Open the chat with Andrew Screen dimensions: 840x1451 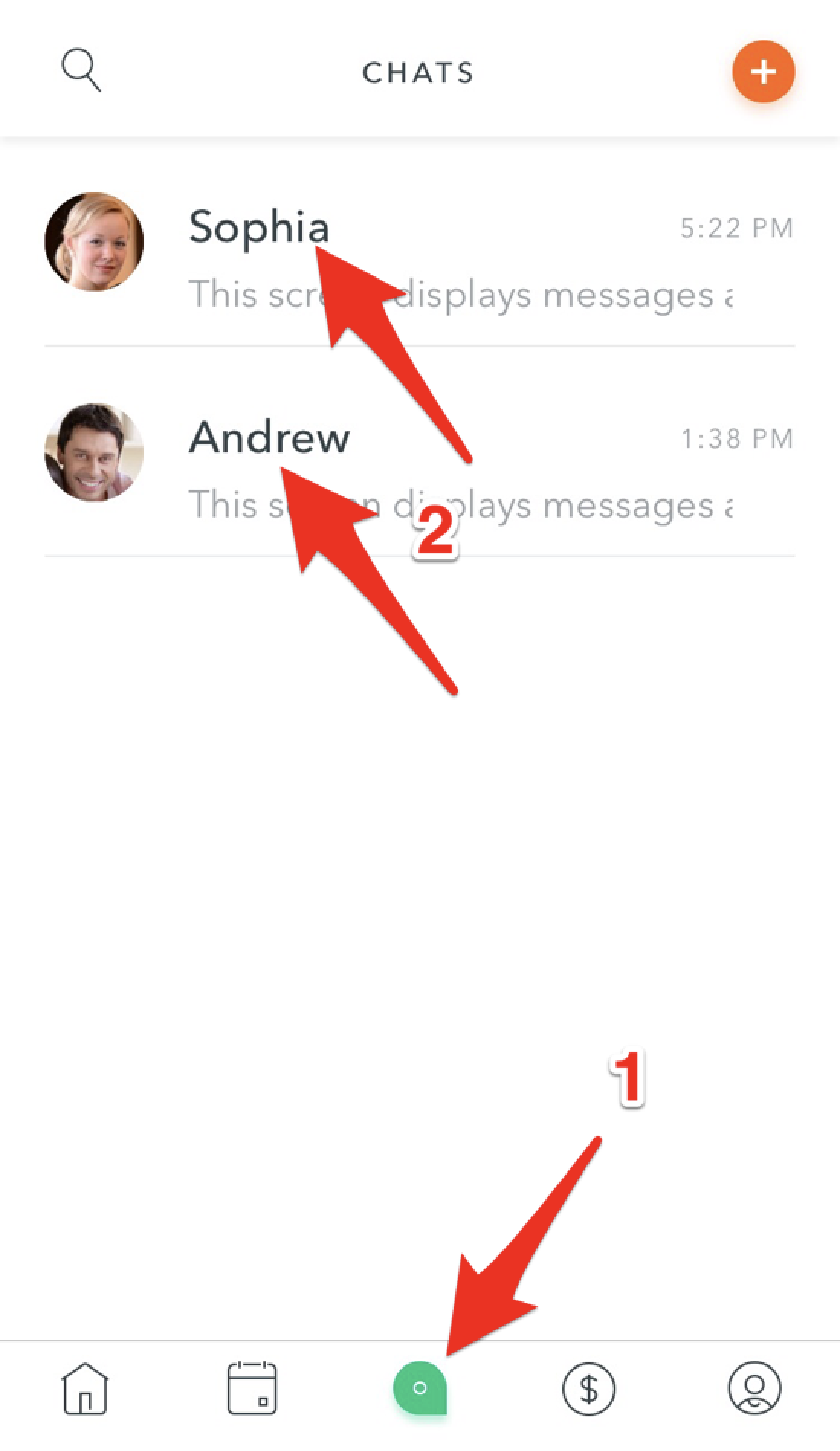pos(419,452)
